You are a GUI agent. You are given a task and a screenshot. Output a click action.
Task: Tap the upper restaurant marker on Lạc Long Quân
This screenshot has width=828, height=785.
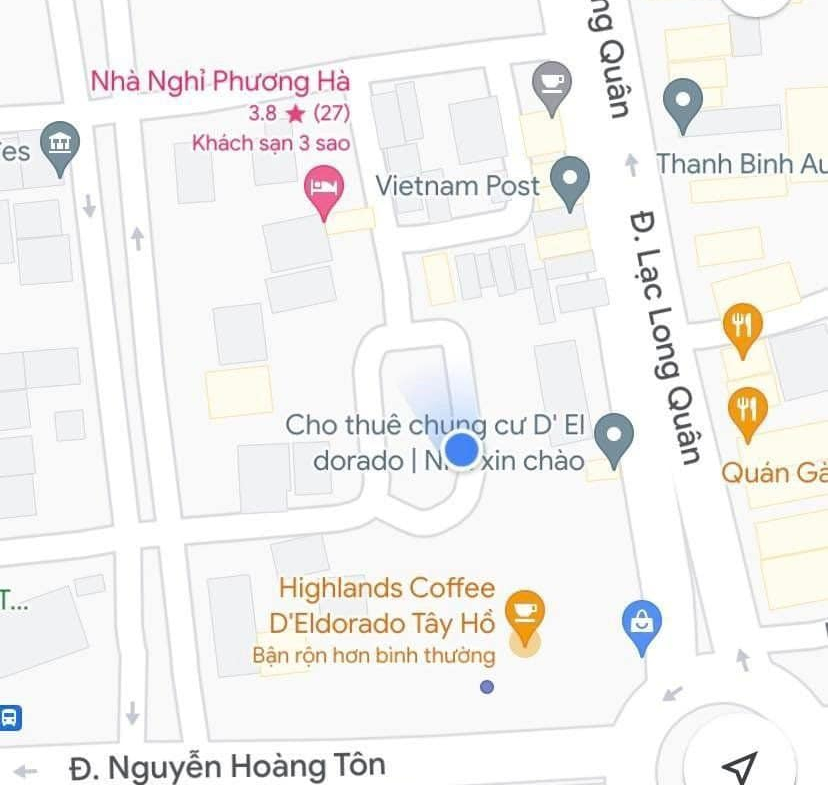pyautogui.click(x=741, y=326)
